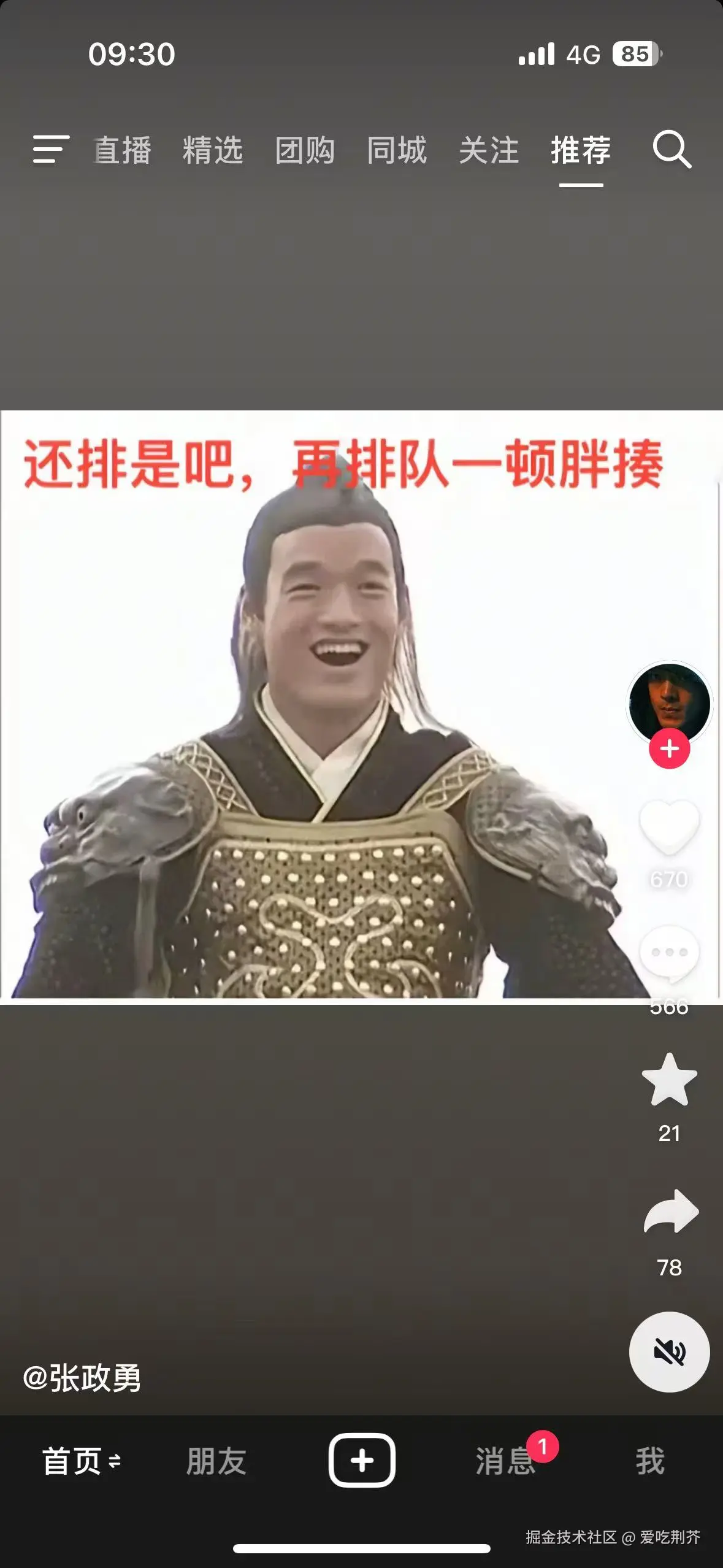Switch to the 关注 tab

pyautogui.click(x=489, y=150)
